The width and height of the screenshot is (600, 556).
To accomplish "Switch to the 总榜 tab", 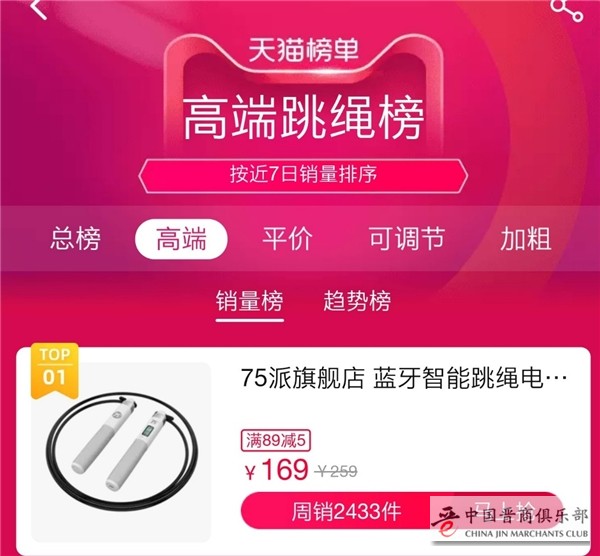I will [76, 239].
